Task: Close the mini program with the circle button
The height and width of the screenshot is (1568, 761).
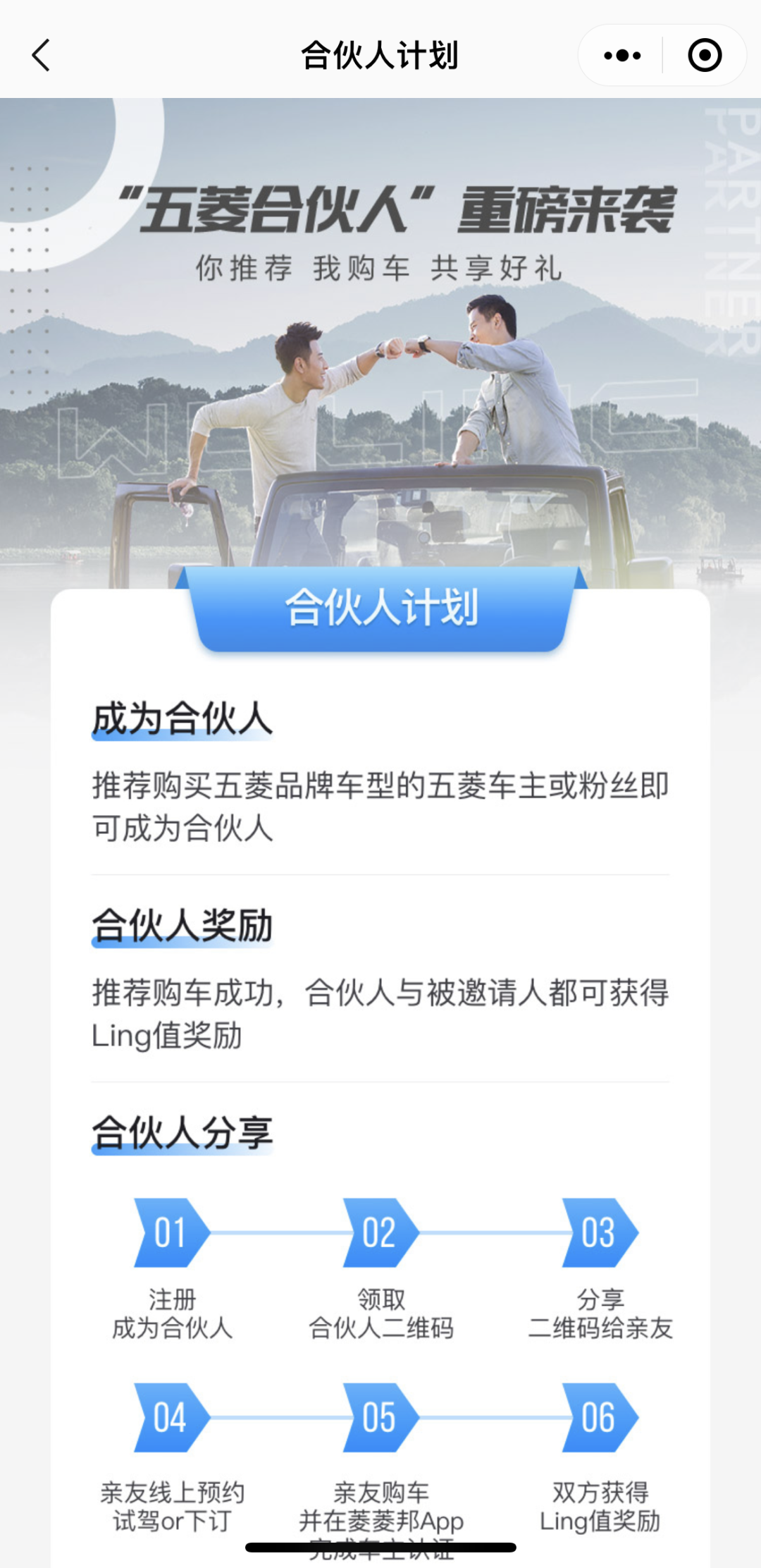Action: (x=705, y=55)
